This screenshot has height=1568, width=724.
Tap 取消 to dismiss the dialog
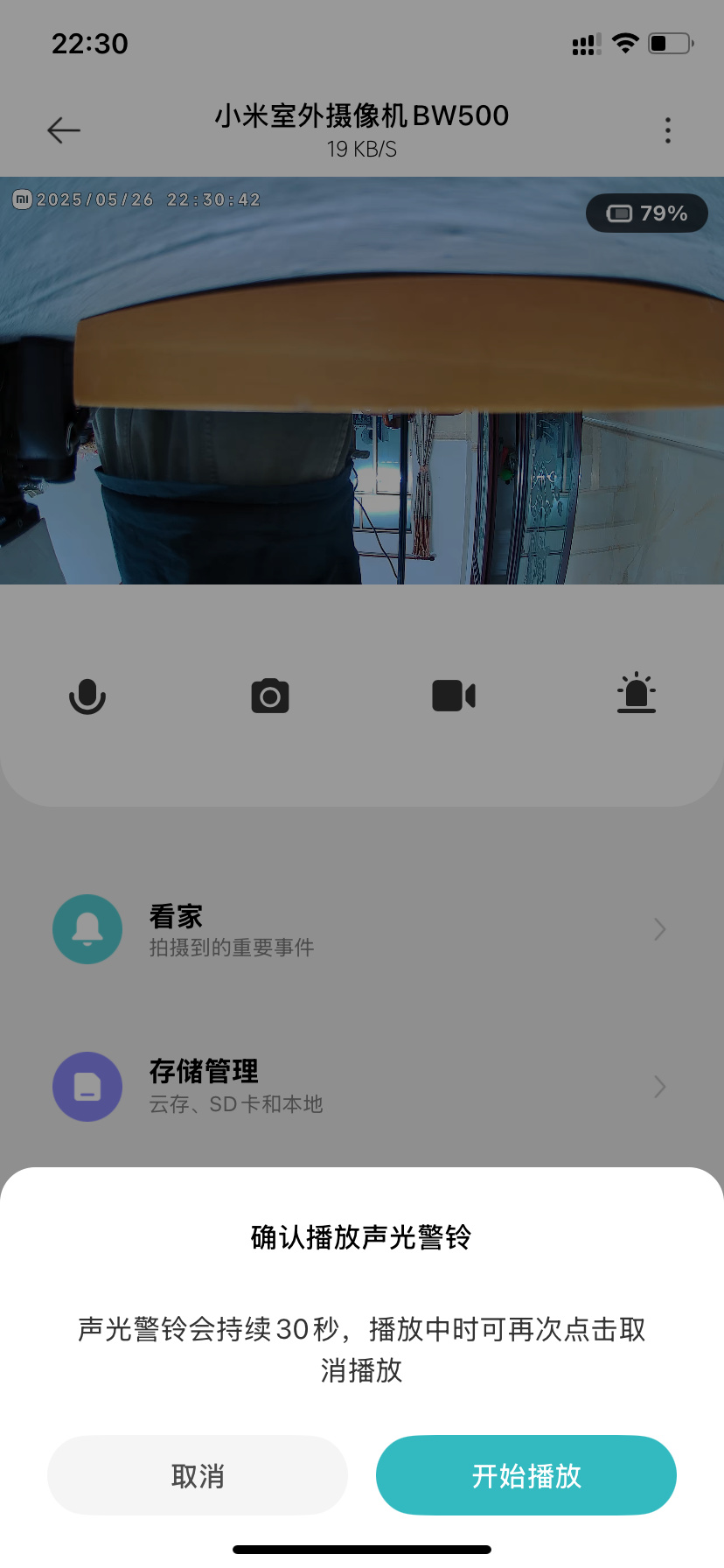tap(198, 1475)
